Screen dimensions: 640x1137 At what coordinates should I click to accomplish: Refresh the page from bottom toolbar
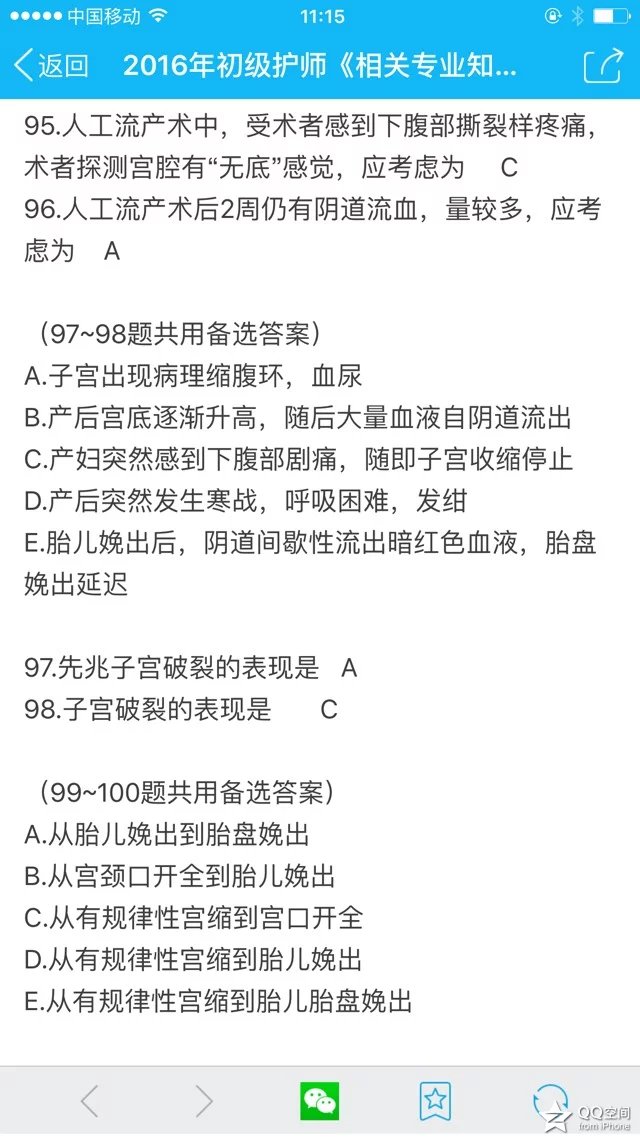coord(551,1102)
